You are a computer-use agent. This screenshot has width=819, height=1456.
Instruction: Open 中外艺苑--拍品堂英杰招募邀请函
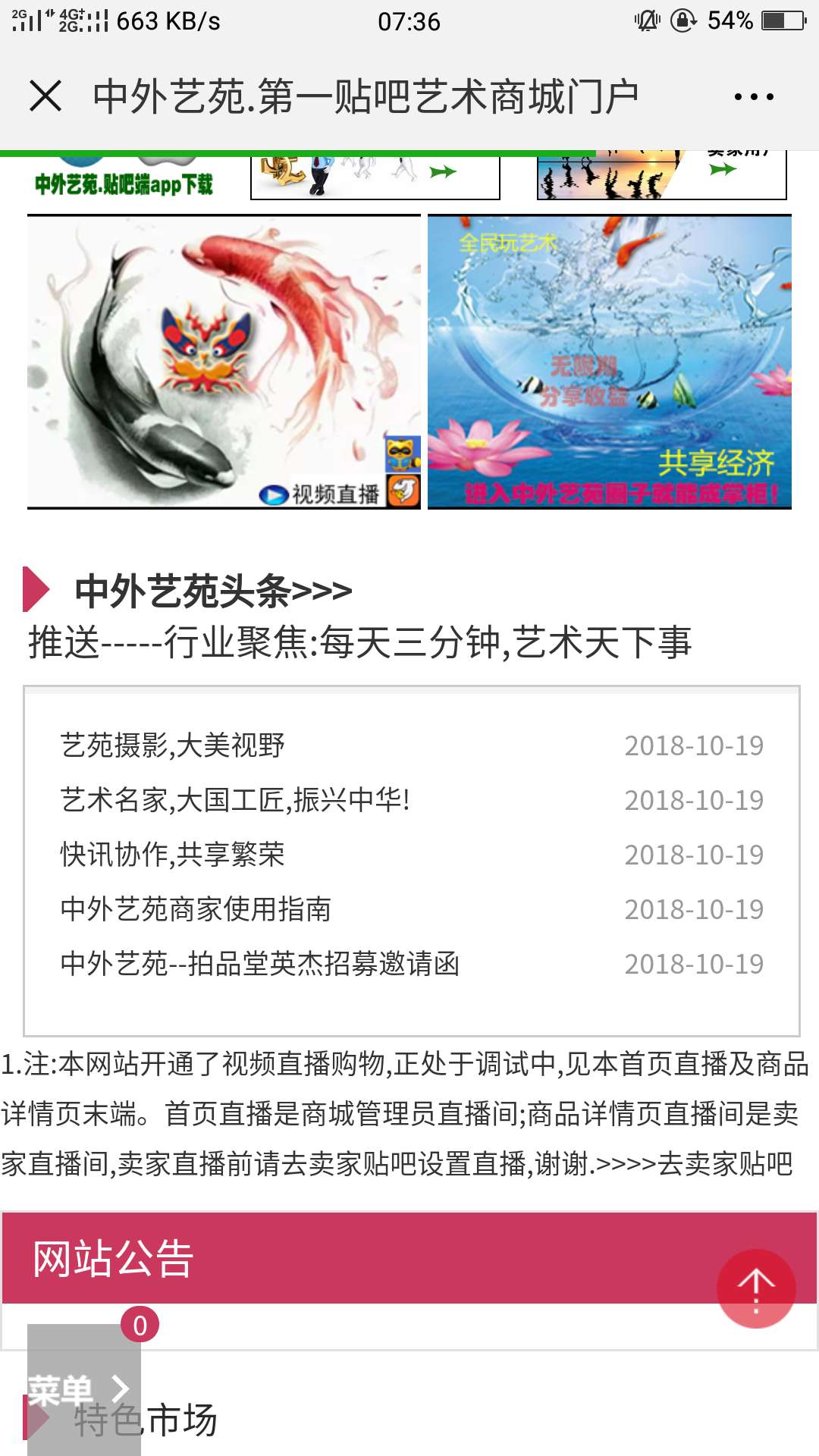[x=260, y=964]
